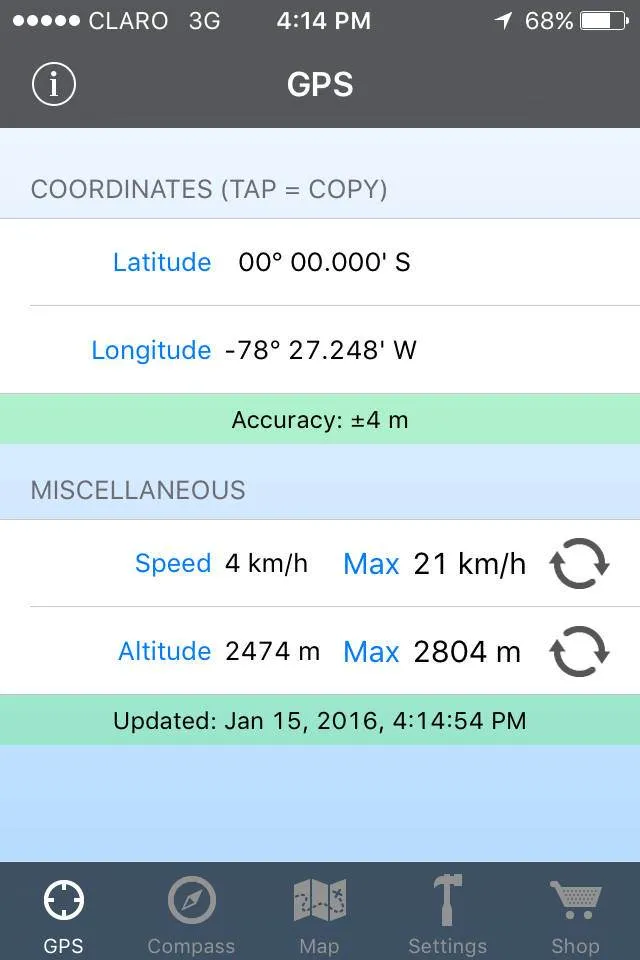Copy the Latitude coordinate

[x=324, y=263]
